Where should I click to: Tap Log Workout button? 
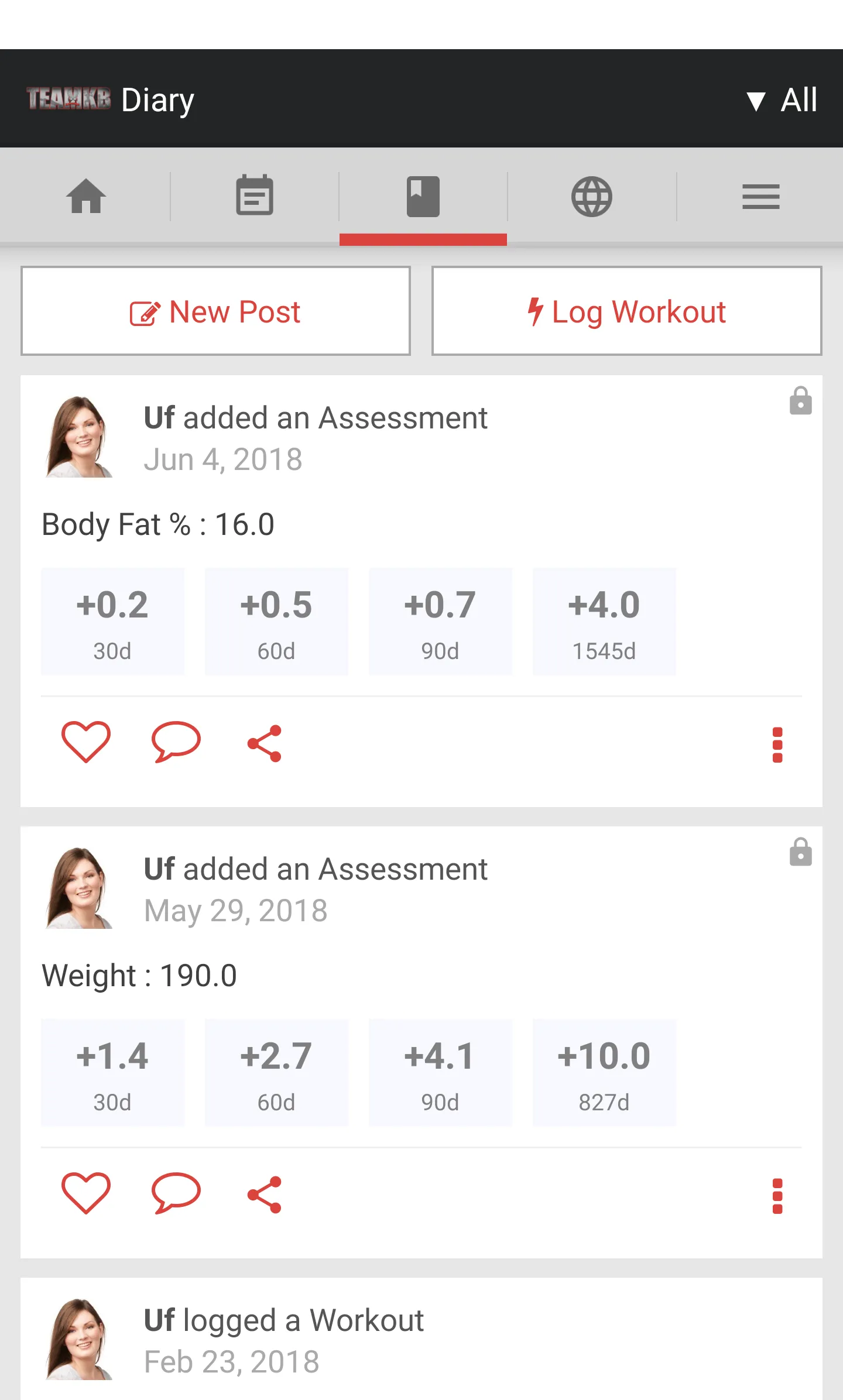pos(627,311)
